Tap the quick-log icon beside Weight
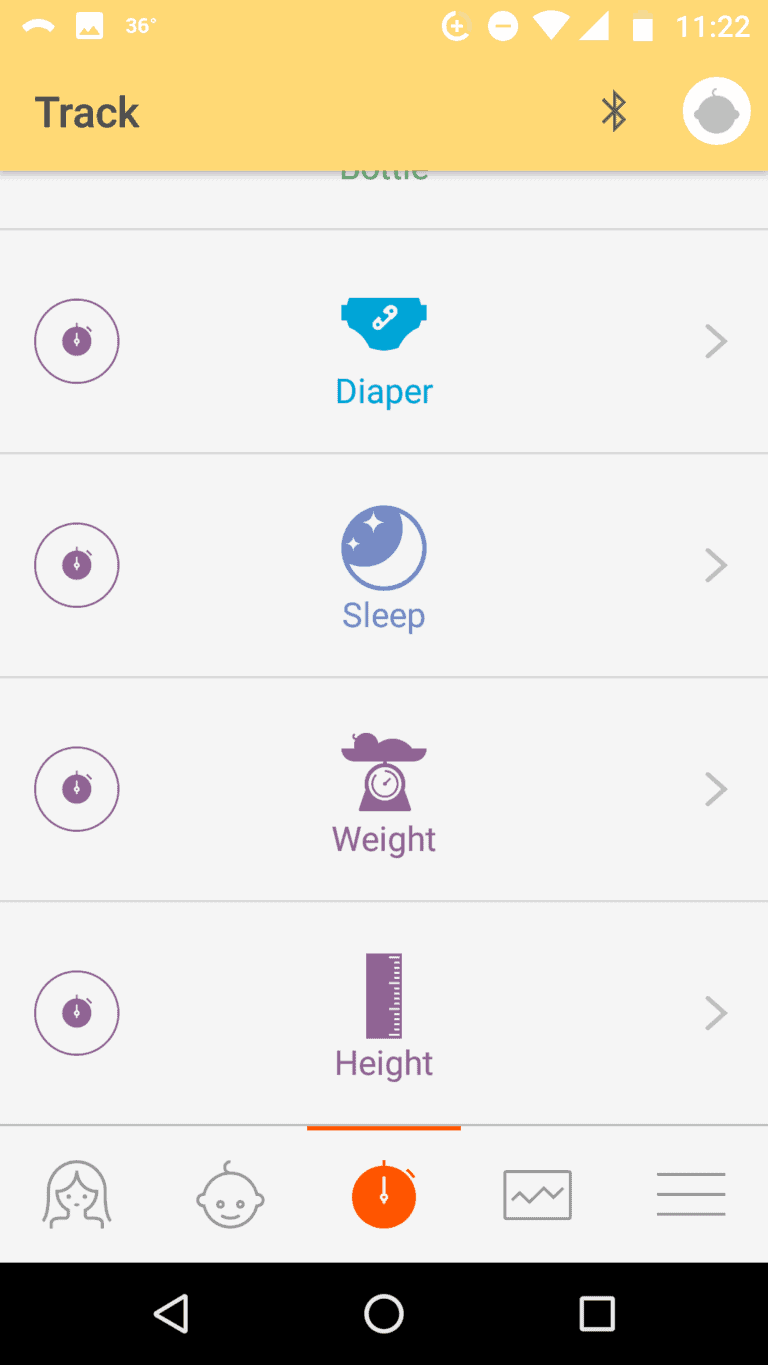Image resolution: width=768 pixels, height=1365 pixels. pos(77,789)
